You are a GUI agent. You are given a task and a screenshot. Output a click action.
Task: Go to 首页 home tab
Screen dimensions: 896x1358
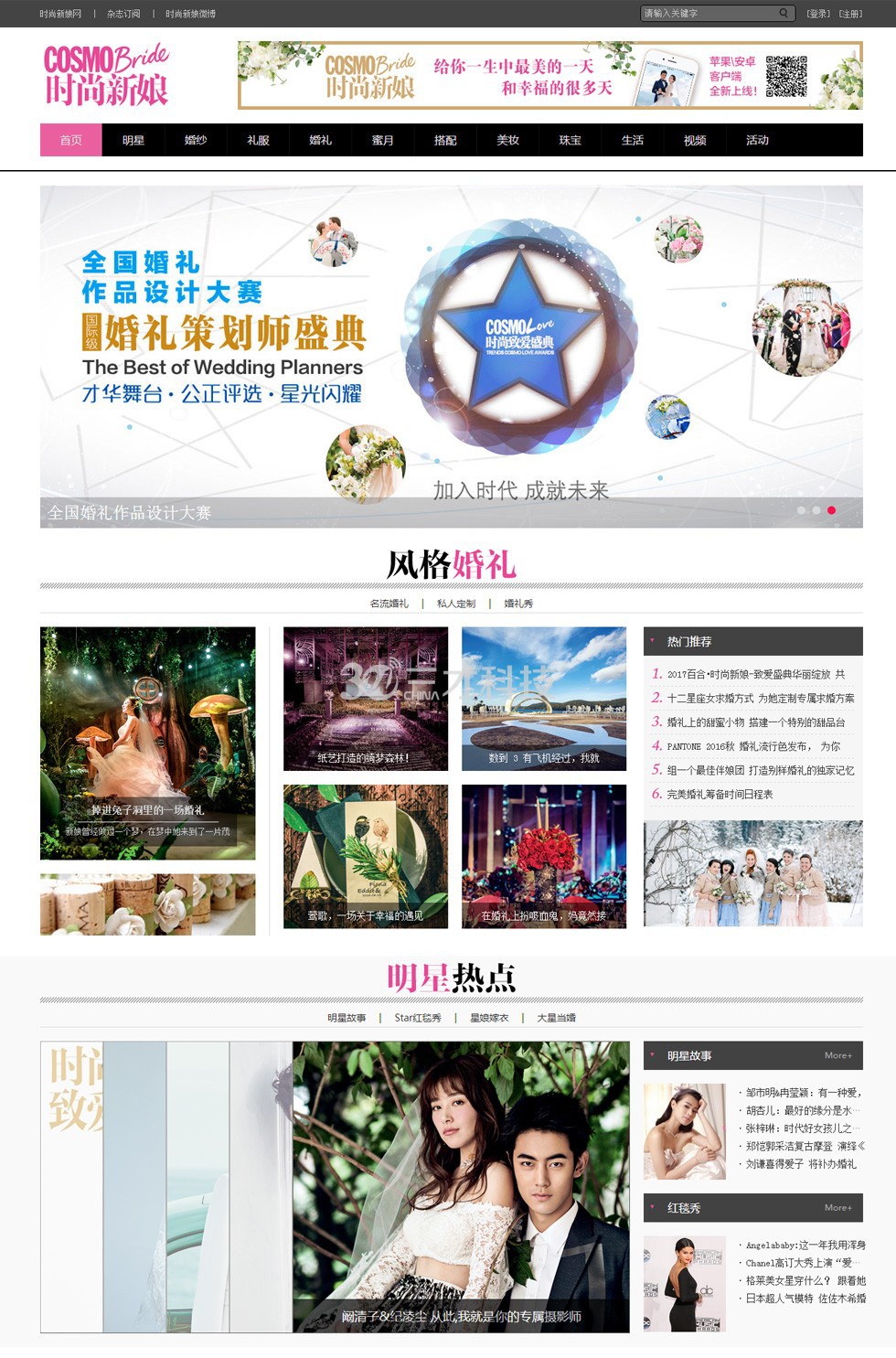71,140
